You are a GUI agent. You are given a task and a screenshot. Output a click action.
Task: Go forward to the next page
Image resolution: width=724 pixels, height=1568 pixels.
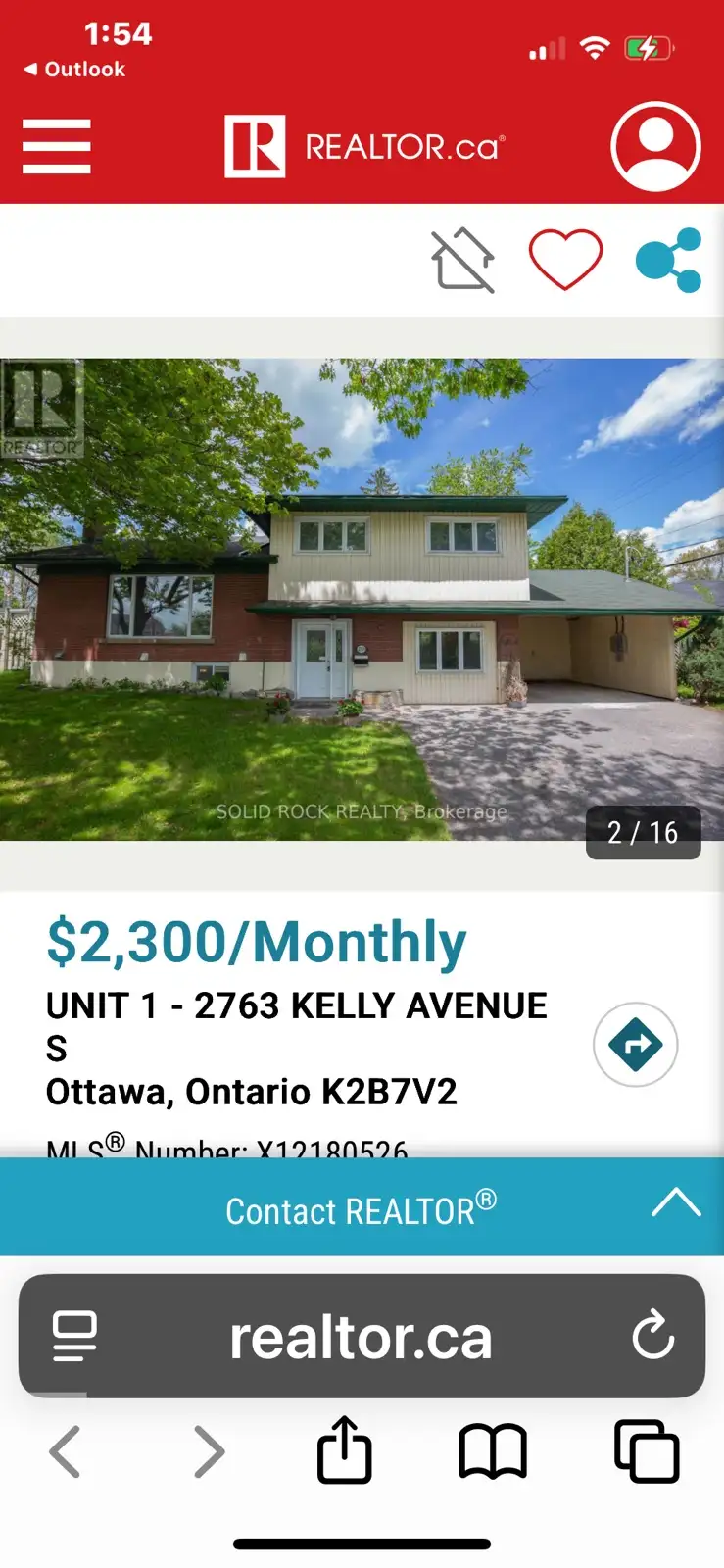[x=209, y=1451]
